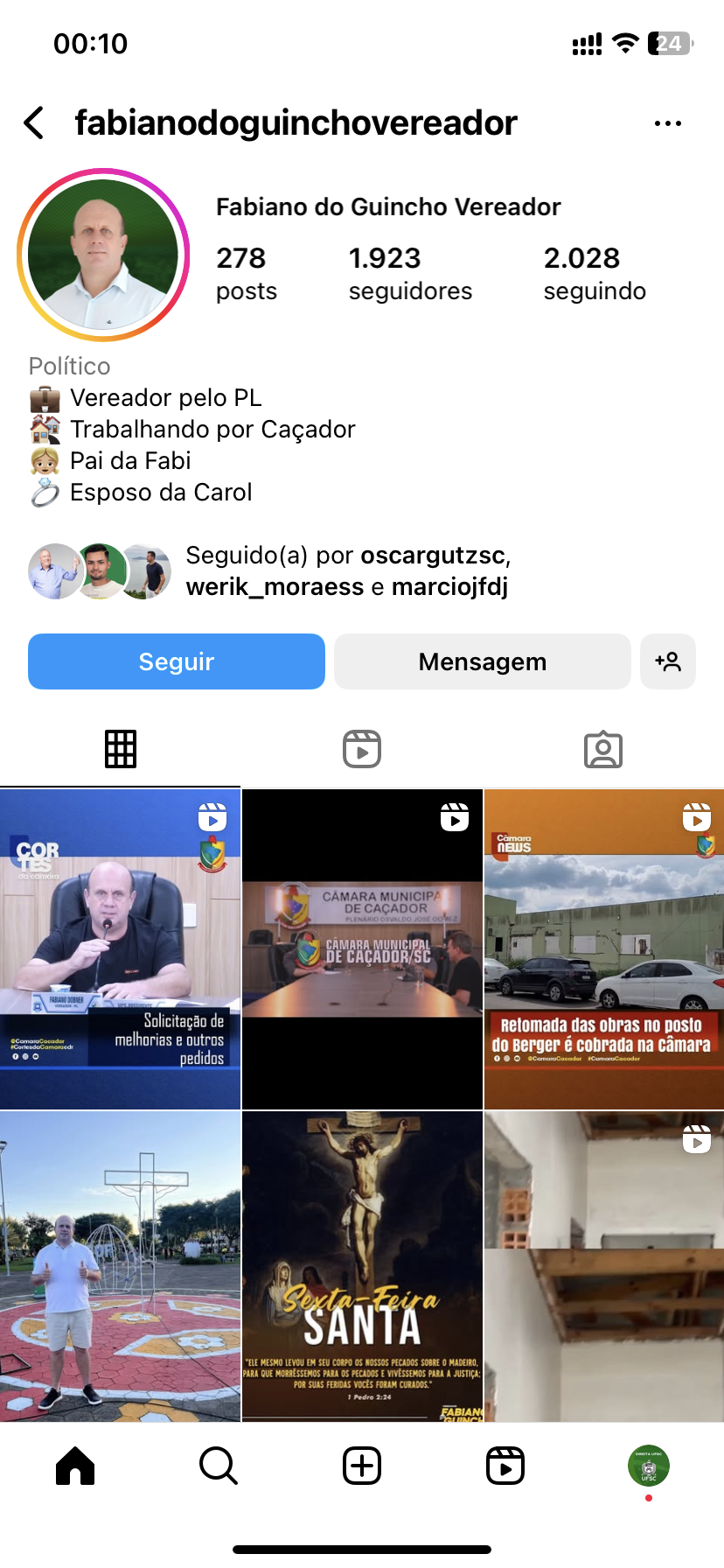Open your own profile tab
Screen dimensions: 724x1568
[x=648, y=1466]
